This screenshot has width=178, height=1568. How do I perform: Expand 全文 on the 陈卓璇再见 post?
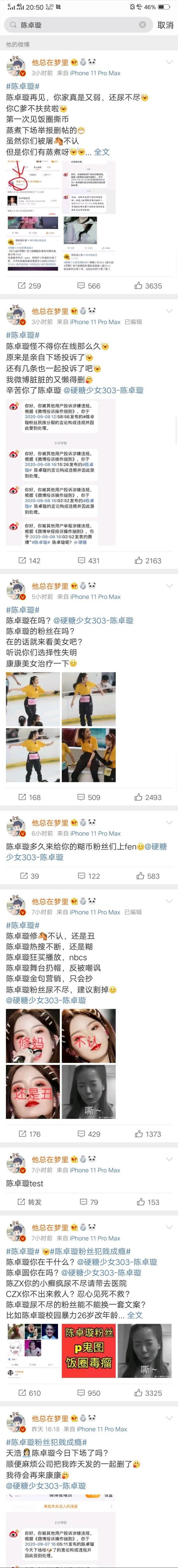pos(101,152)
